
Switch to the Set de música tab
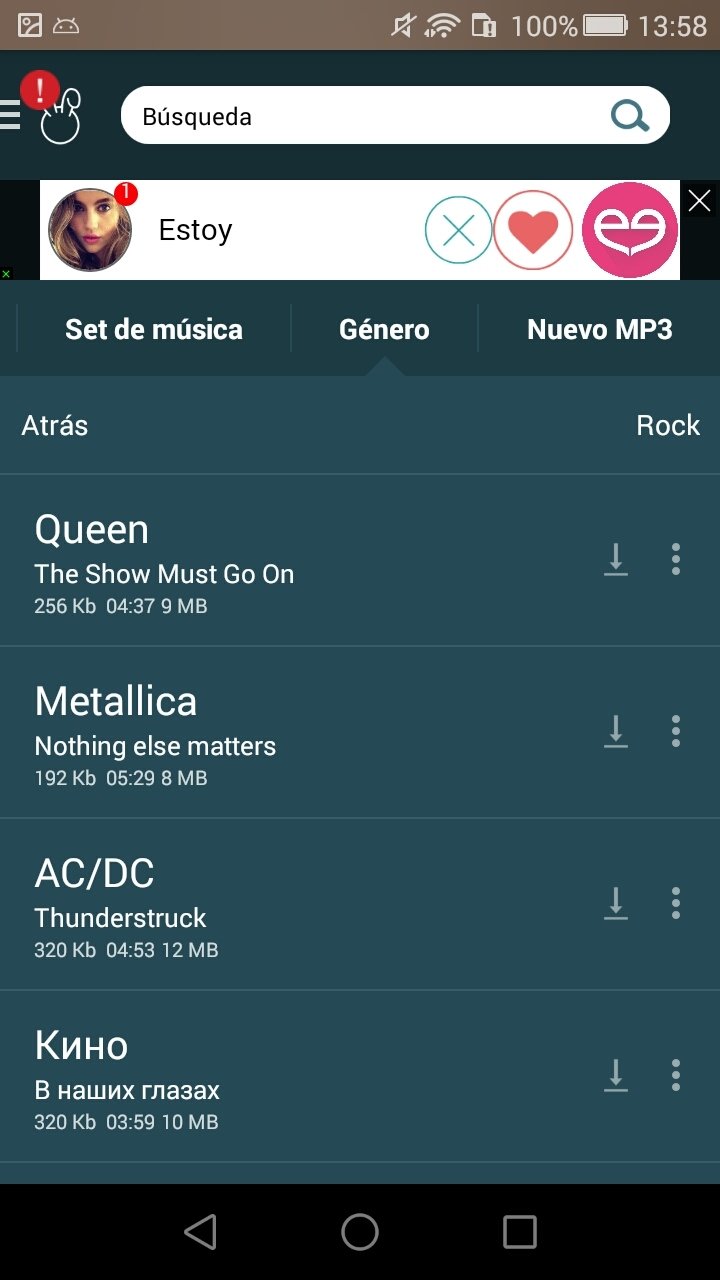tap(154, 329)
